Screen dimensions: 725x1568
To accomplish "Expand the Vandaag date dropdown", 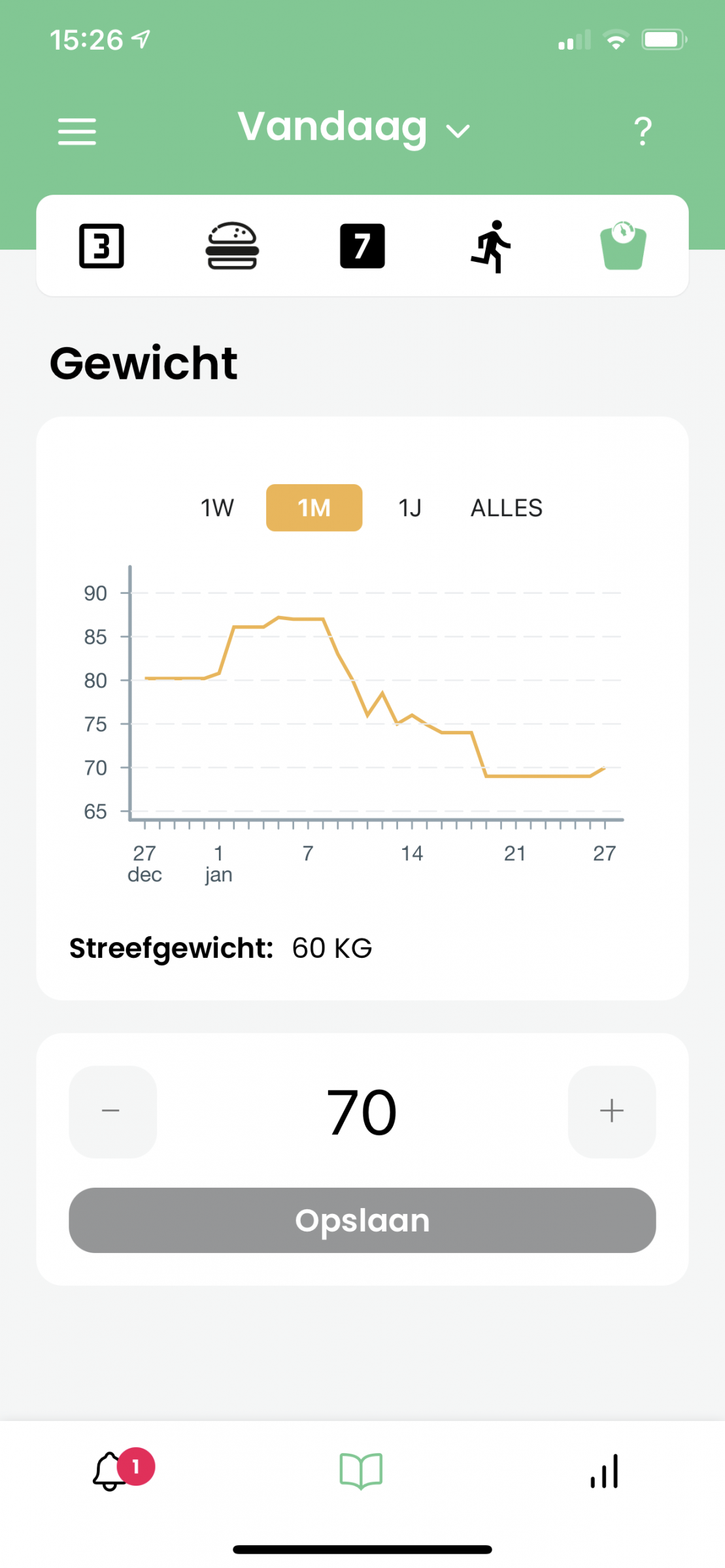I will tap(354, 127).
